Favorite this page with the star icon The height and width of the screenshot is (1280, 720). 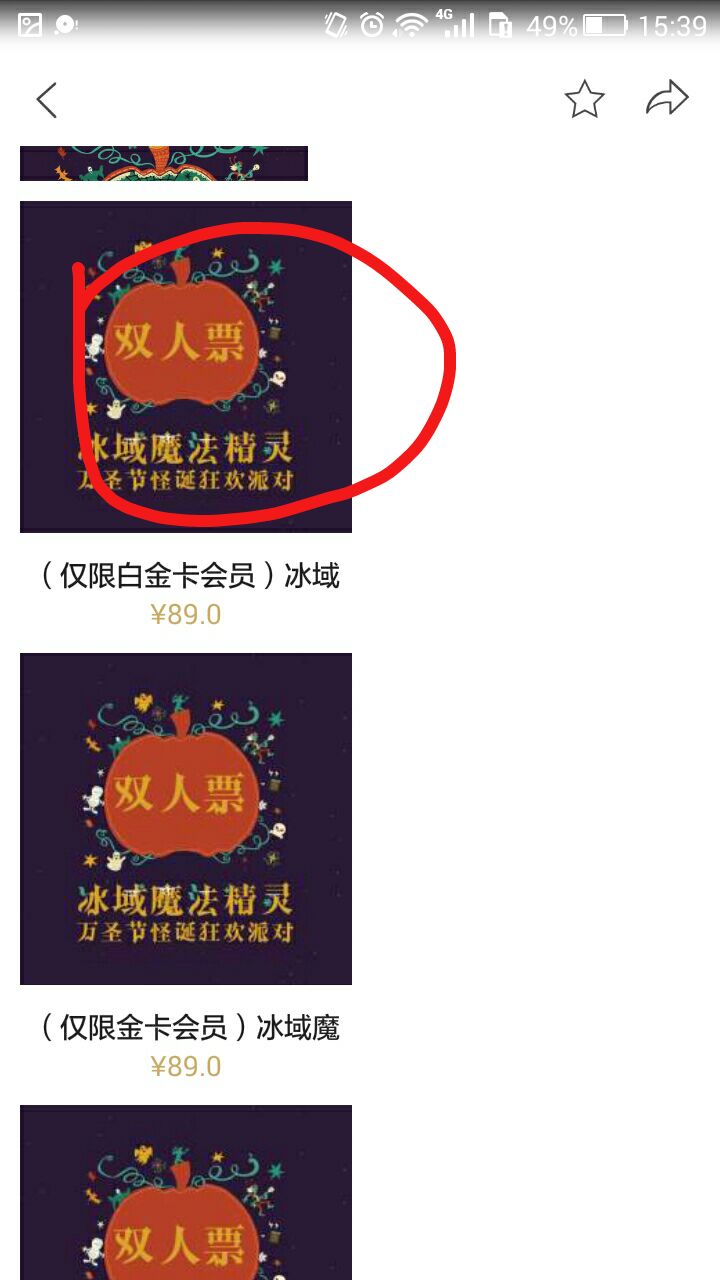[584, 100]
